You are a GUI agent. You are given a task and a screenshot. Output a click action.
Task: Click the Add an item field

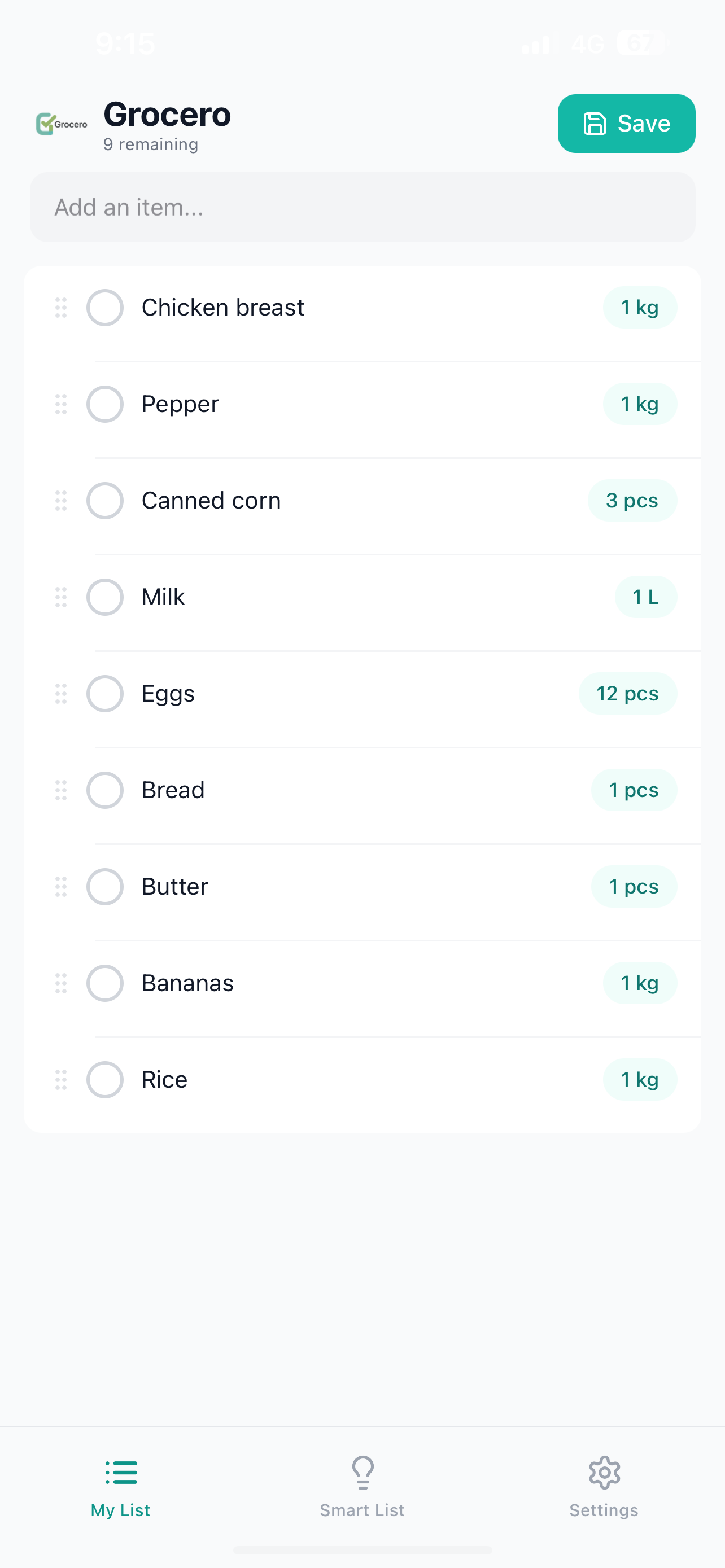[362, 207]
